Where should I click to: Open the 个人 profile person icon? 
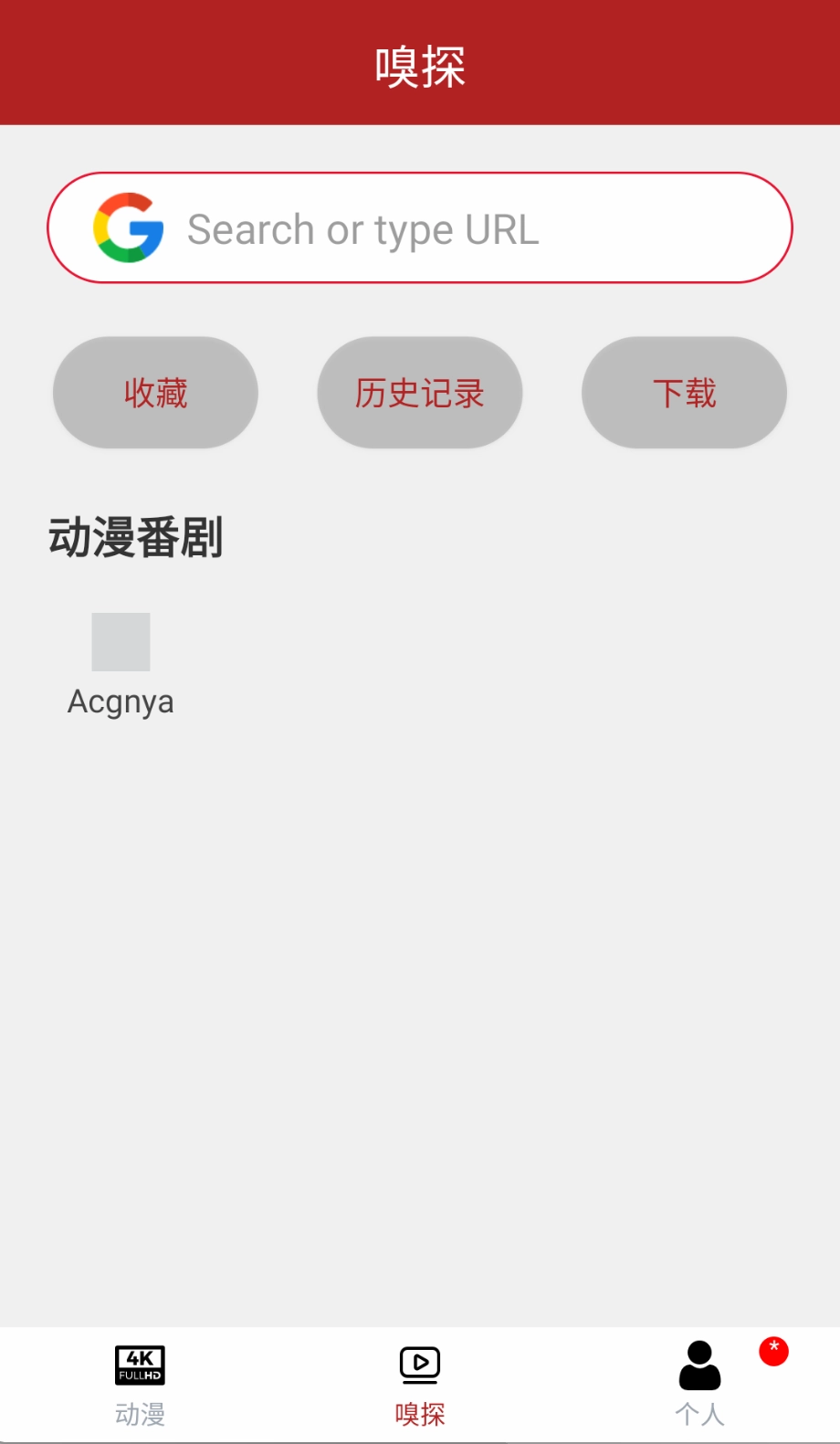pos(698,1364)
